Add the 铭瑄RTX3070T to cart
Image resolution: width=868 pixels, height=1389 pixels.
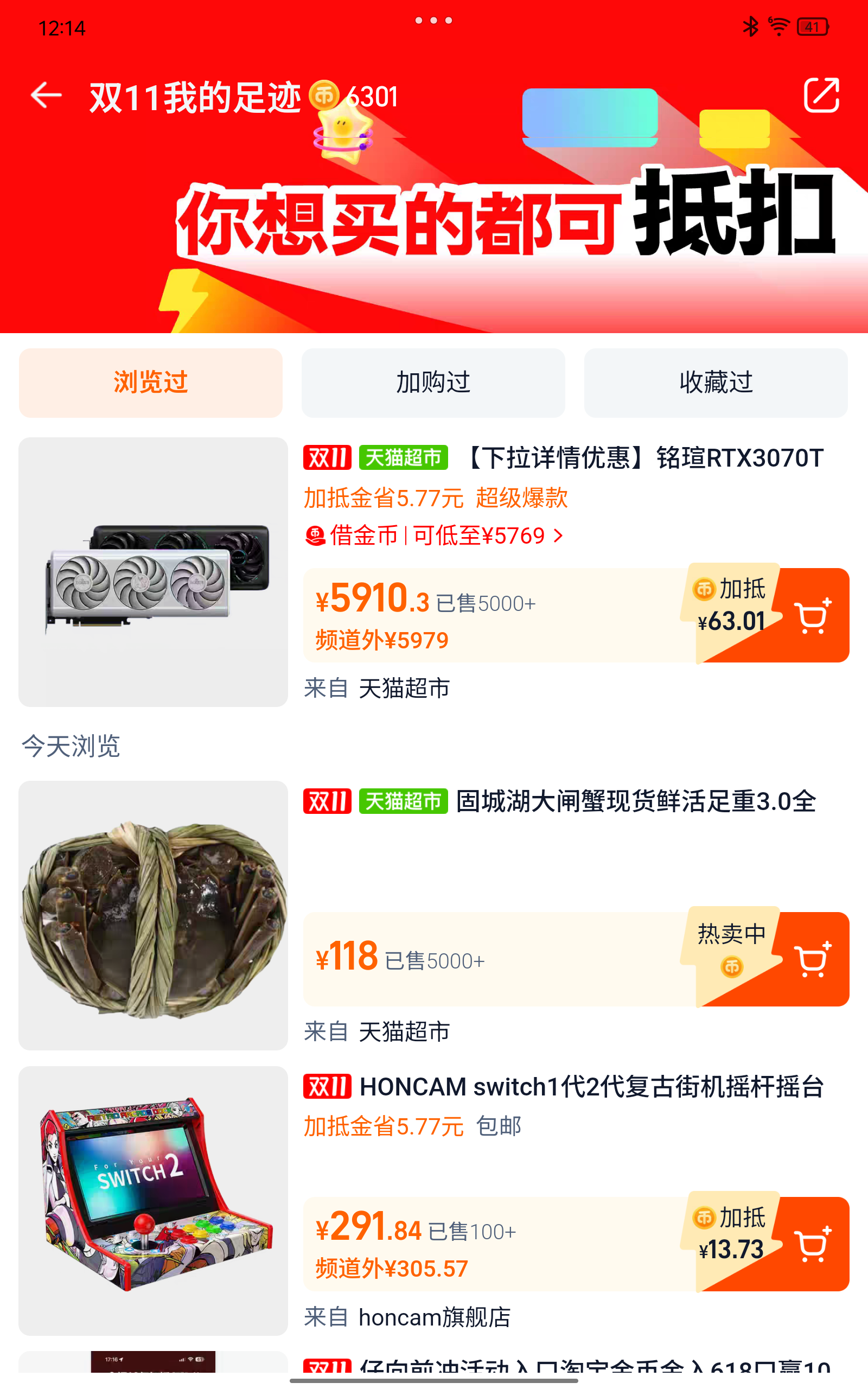812,616
